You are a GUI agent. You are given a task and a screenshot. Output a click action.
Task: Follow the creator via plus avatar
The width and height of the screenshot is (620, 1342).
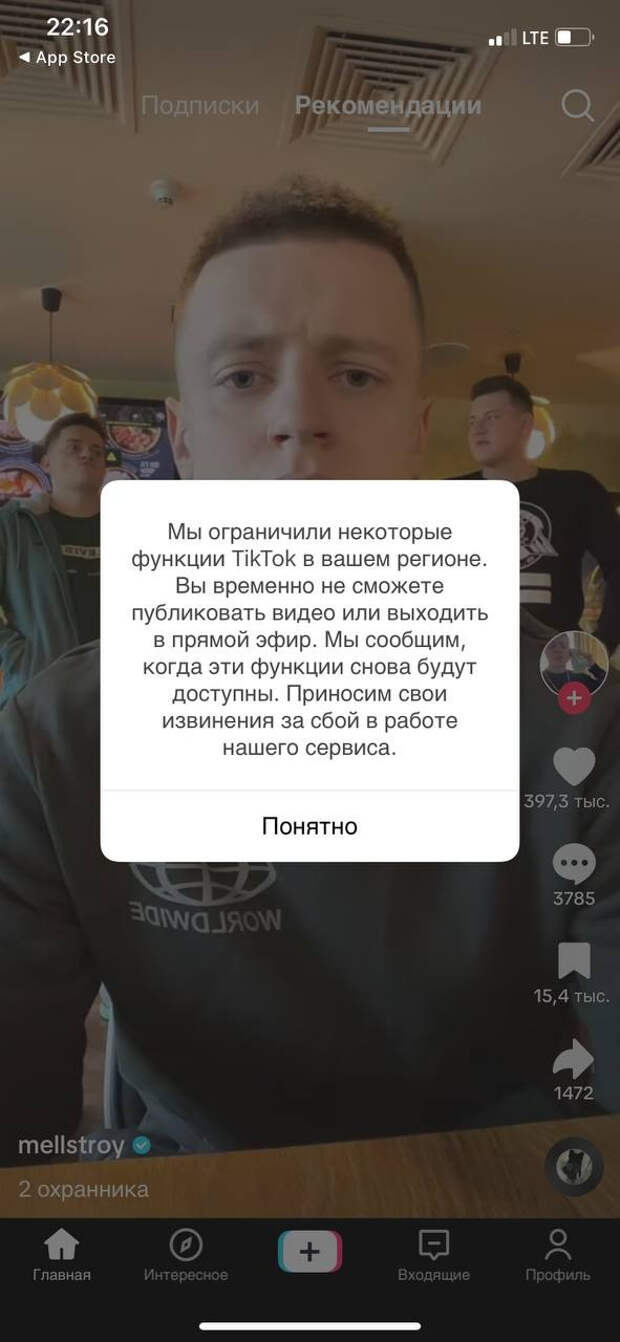point(574,698)
